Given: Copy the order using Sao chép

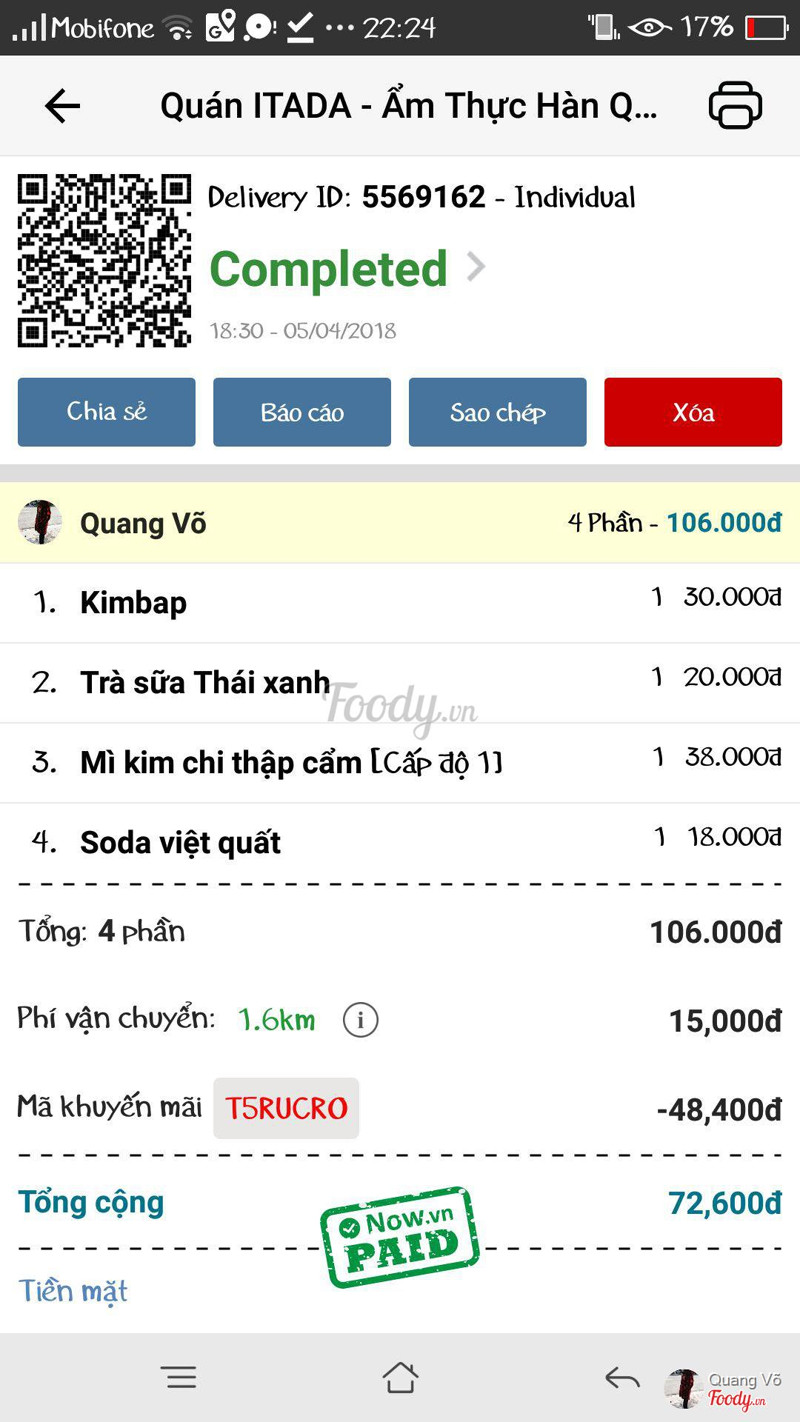Looking at the screenshot, I should 497,412.
